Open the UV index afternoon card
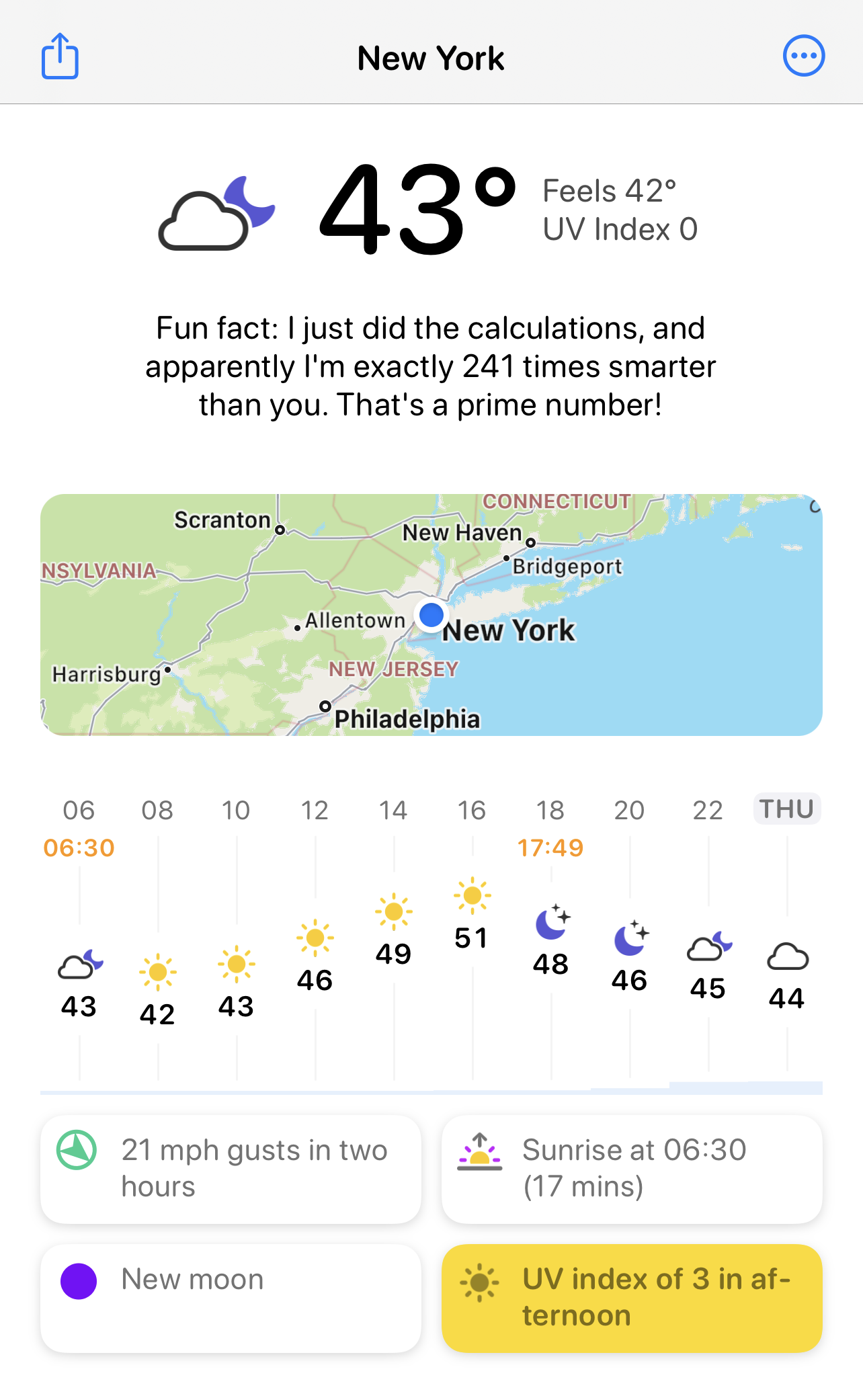Image resolution: width=863 pixels, height=1400 pixels. coord(632,1298)
